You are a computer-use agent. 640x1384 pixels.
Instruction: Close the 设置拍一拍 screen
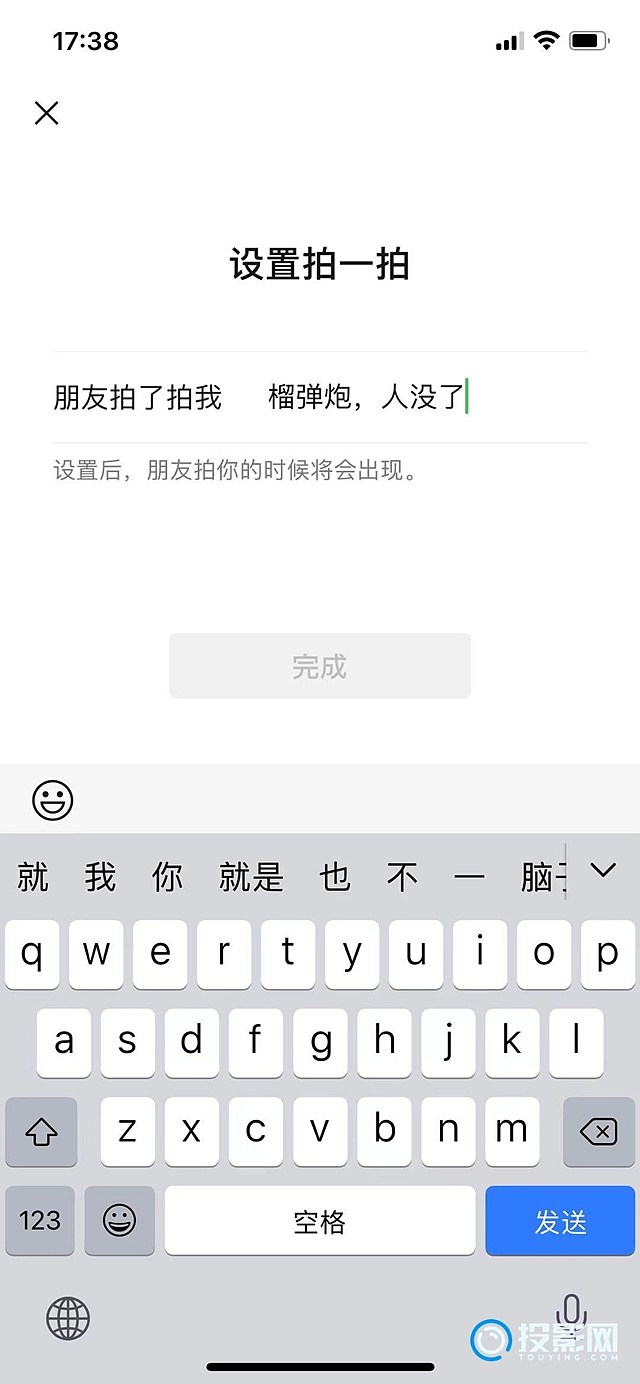tap(46, 113)
